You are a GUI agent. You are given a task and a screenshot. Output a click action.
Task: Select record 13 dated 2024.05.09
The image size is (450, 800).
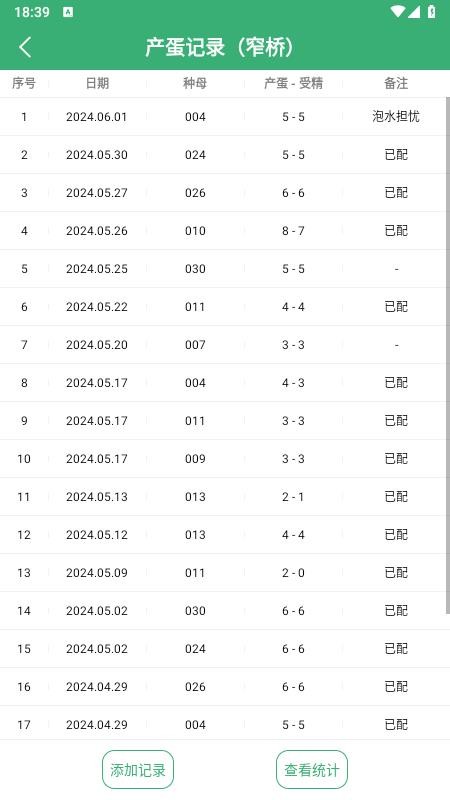(223, 573)
